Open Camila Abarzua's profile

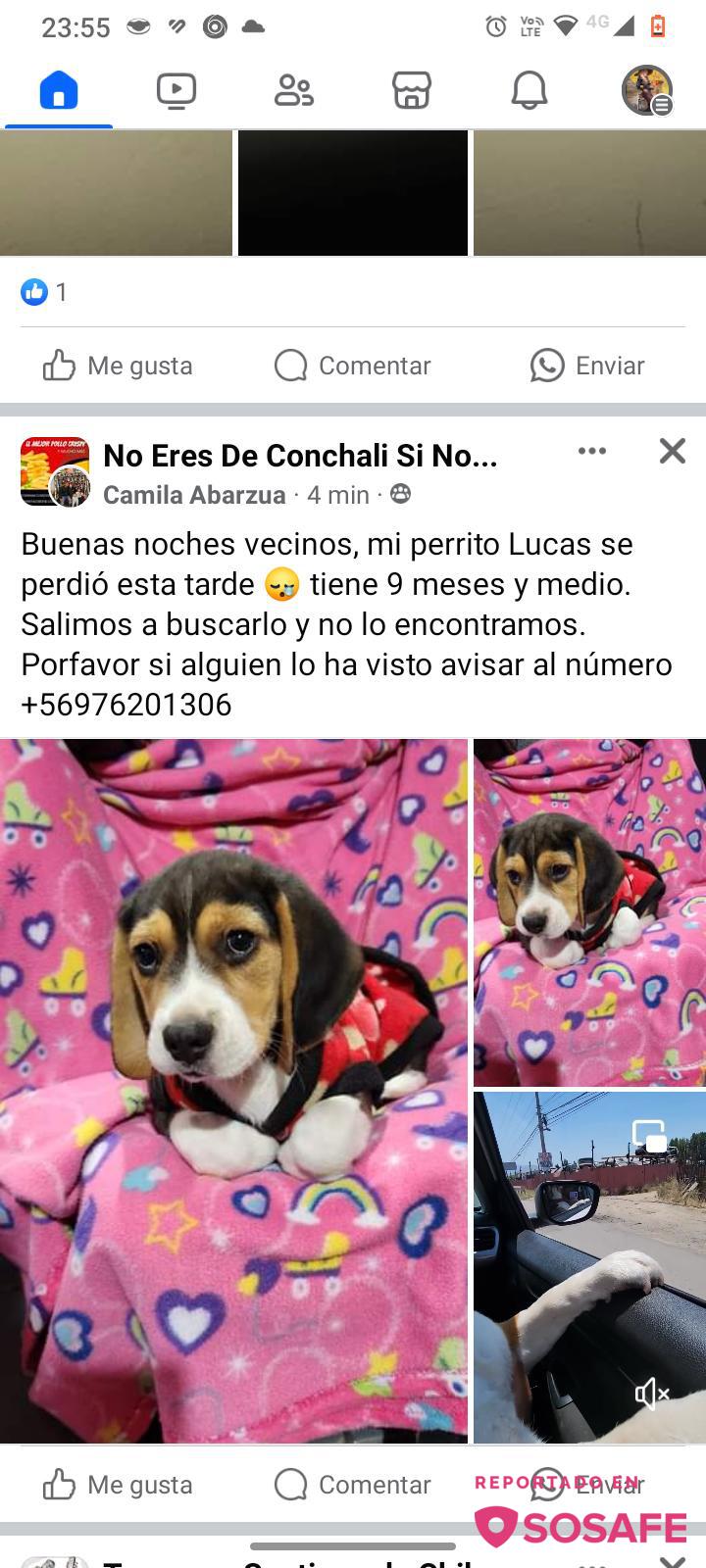tap(194, 495)
